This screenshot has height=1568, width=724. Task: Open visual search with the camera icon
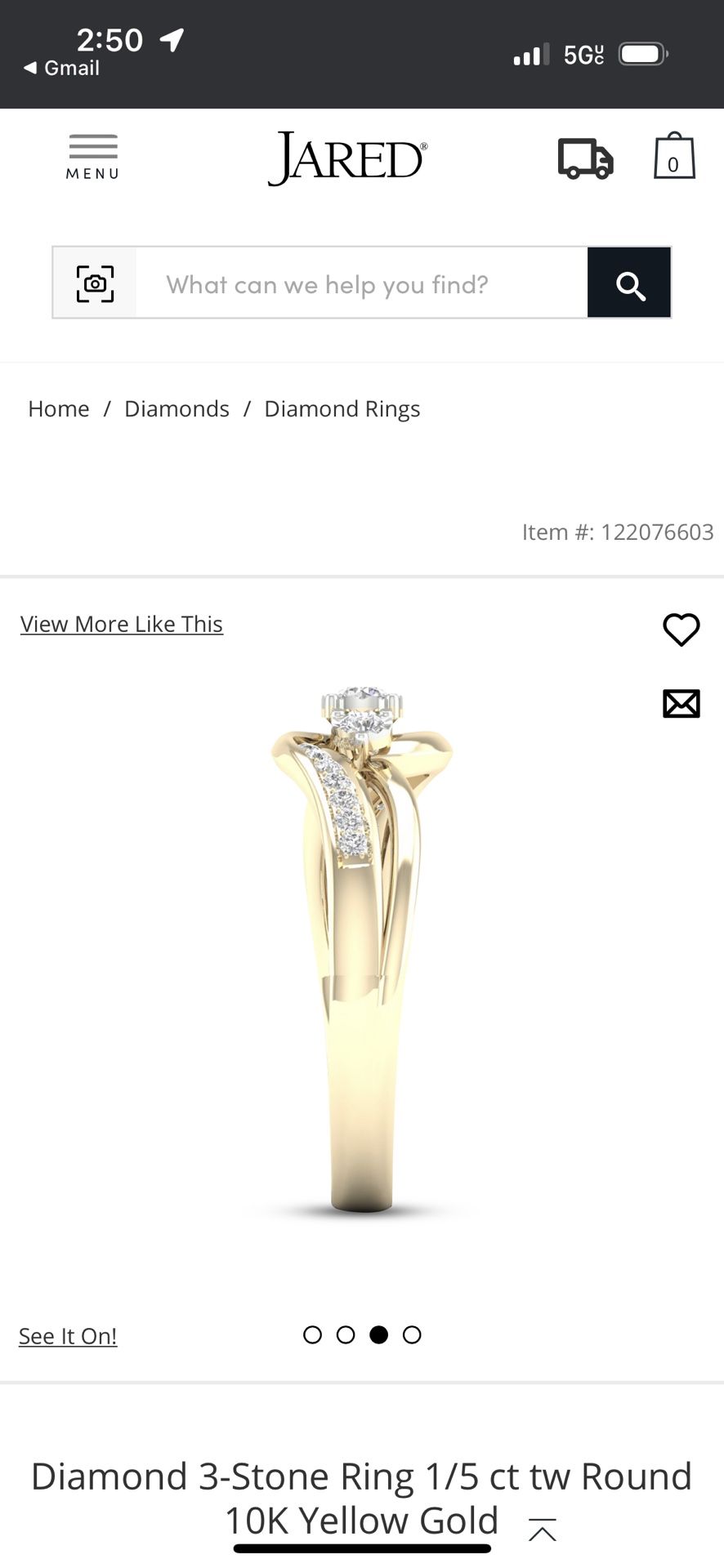click(x=96, y=283)
